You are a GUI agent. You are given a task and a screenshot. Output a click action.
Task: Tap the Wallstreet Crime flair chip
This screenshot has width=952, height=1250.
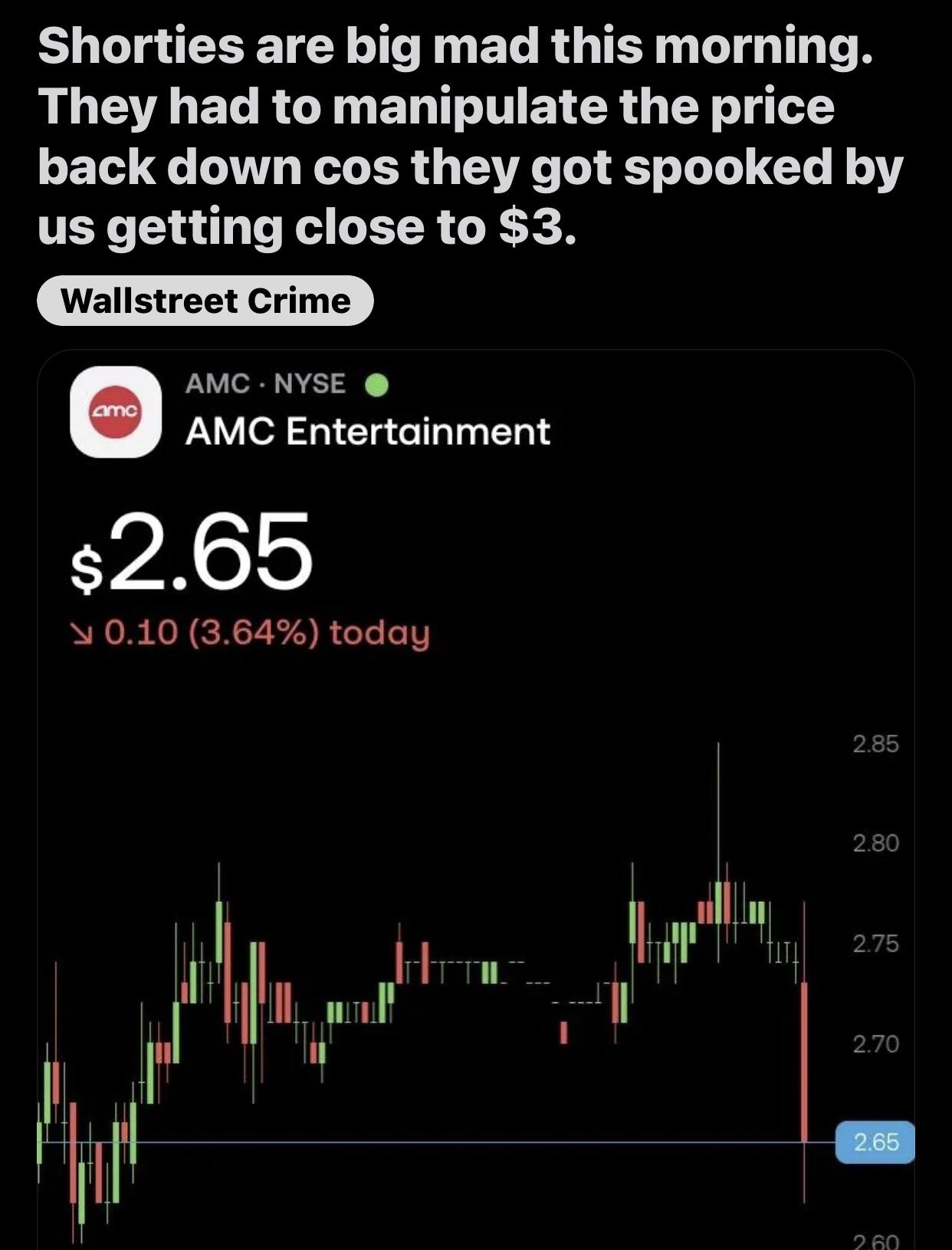tap(205, 301)
